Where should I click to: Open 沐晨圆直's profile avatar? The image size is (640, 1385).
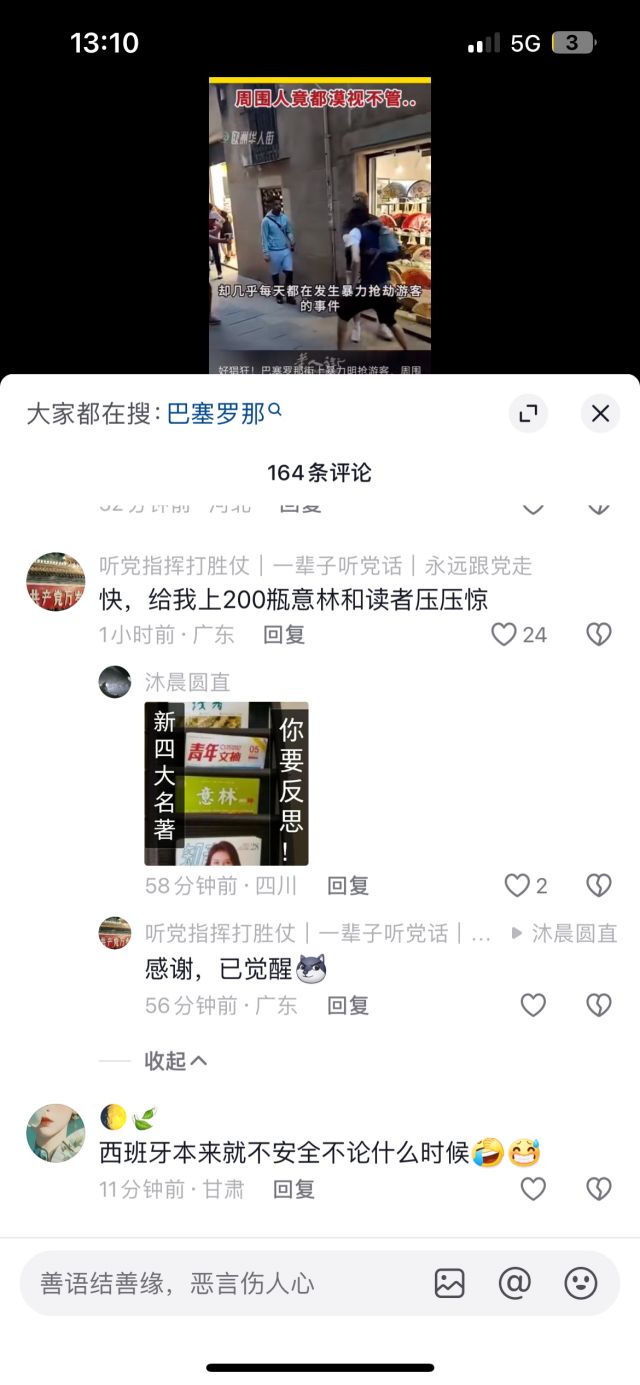point(115,682)
